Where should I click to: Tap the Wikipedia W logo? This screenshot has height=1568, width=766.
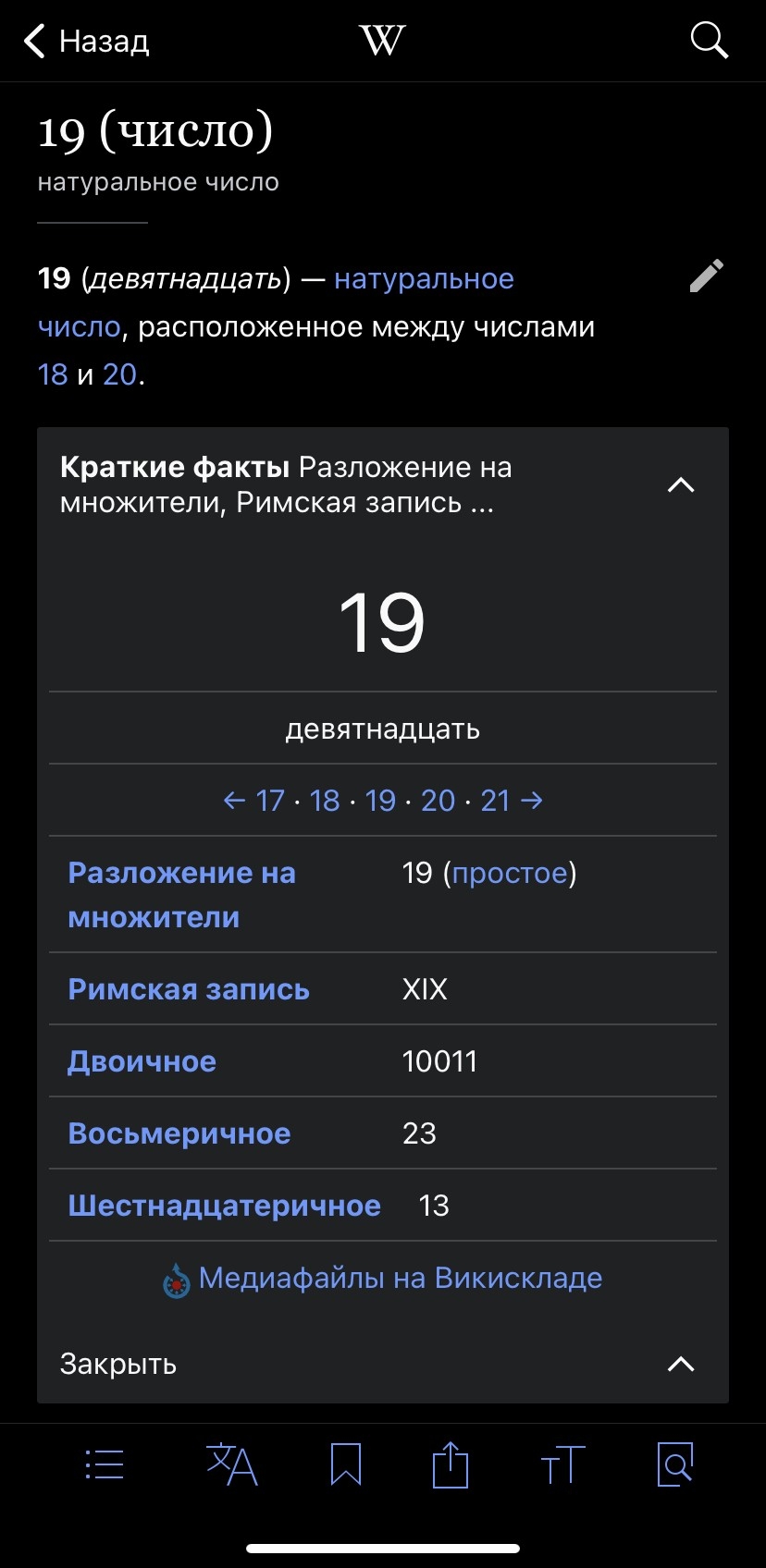(x=380, y=39)
